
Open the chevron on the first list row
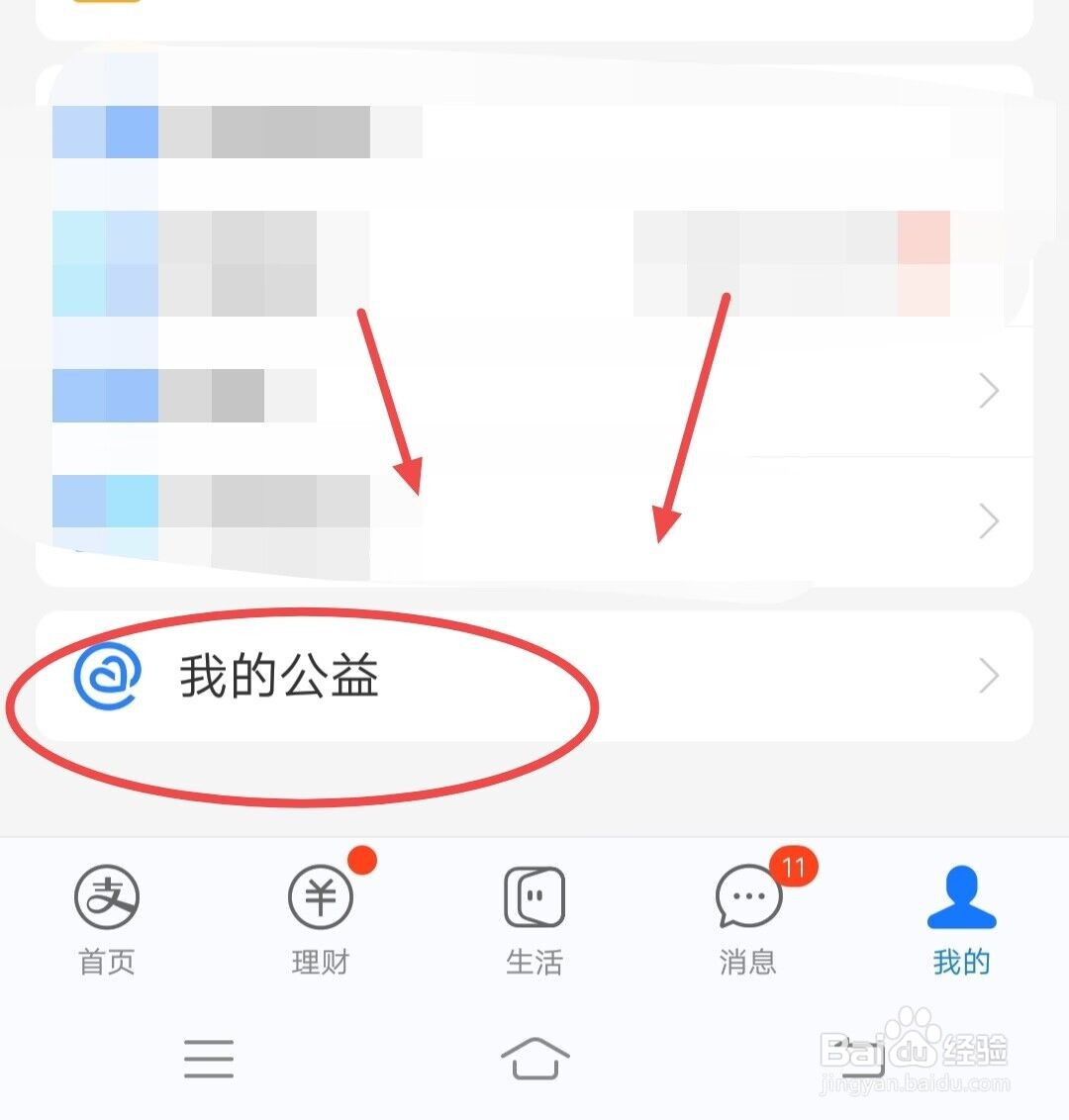coord(989,391)
